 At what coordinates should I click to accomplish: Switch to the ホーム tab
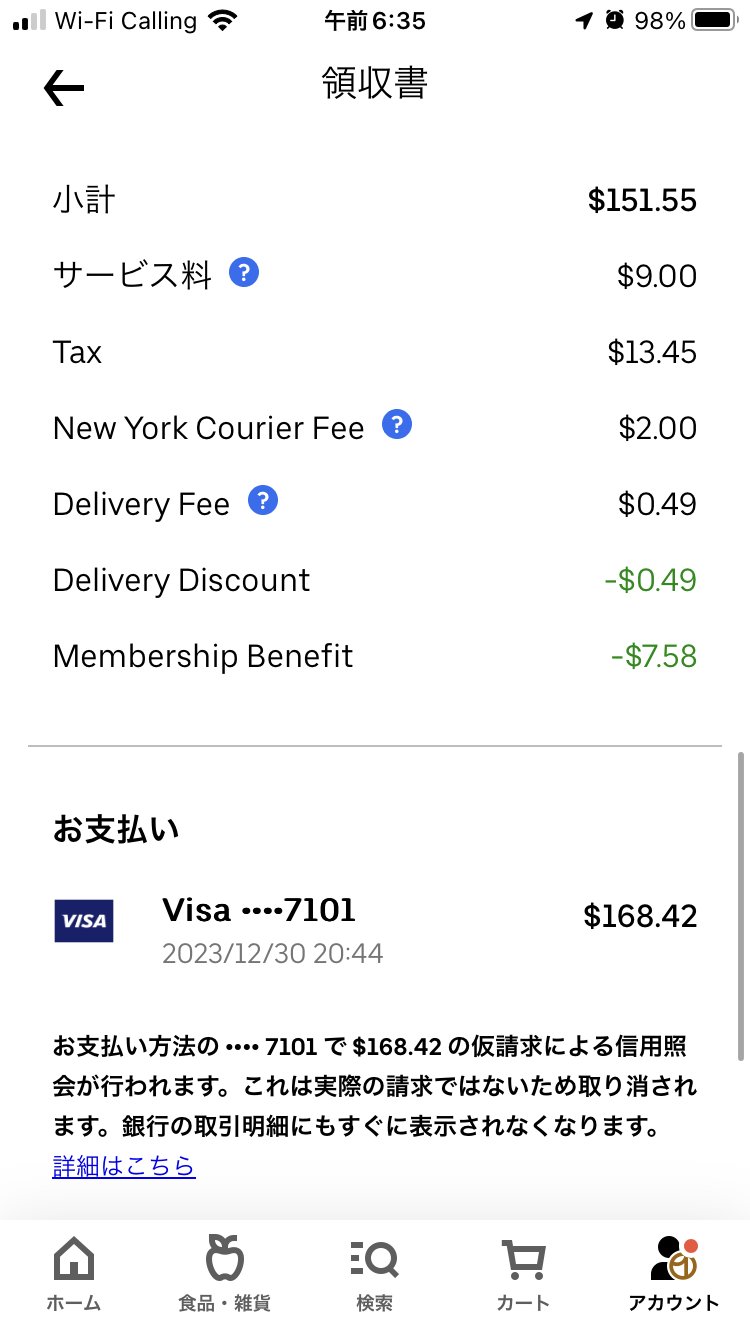74,1273
